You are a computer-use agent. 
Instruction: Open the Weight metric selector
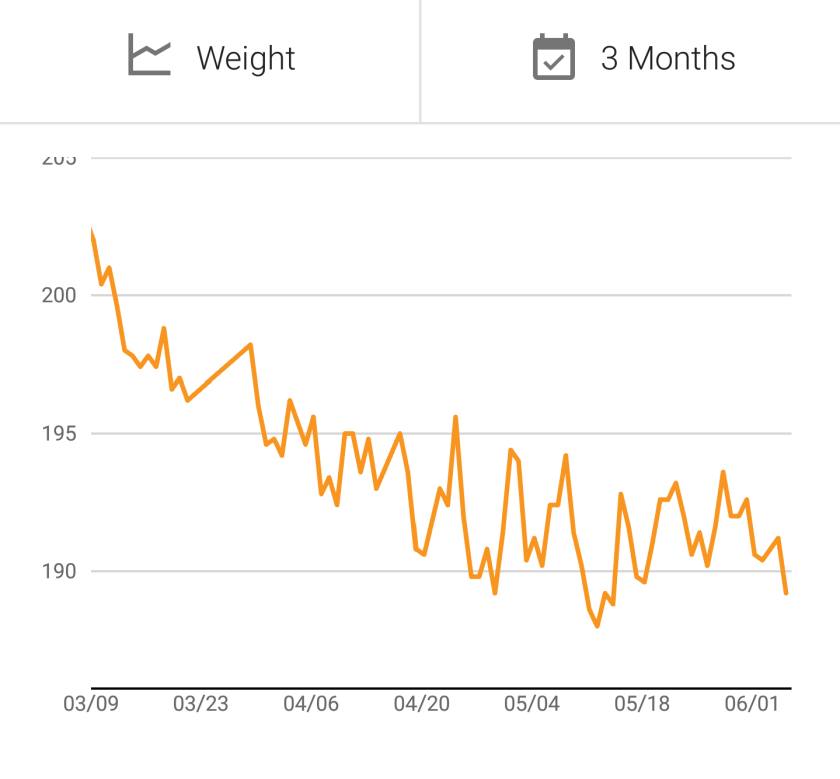click(211, 58)
